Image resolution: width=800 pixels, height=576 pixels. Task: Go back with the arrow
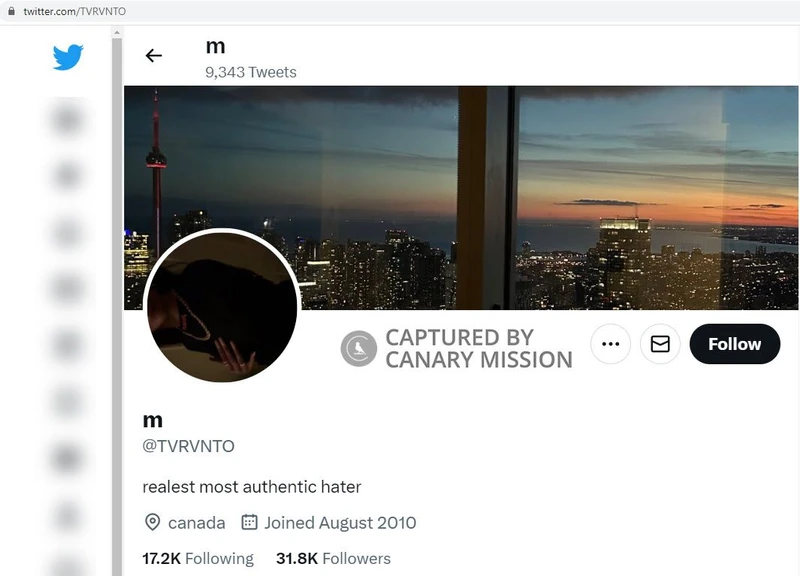click(153, 56)
